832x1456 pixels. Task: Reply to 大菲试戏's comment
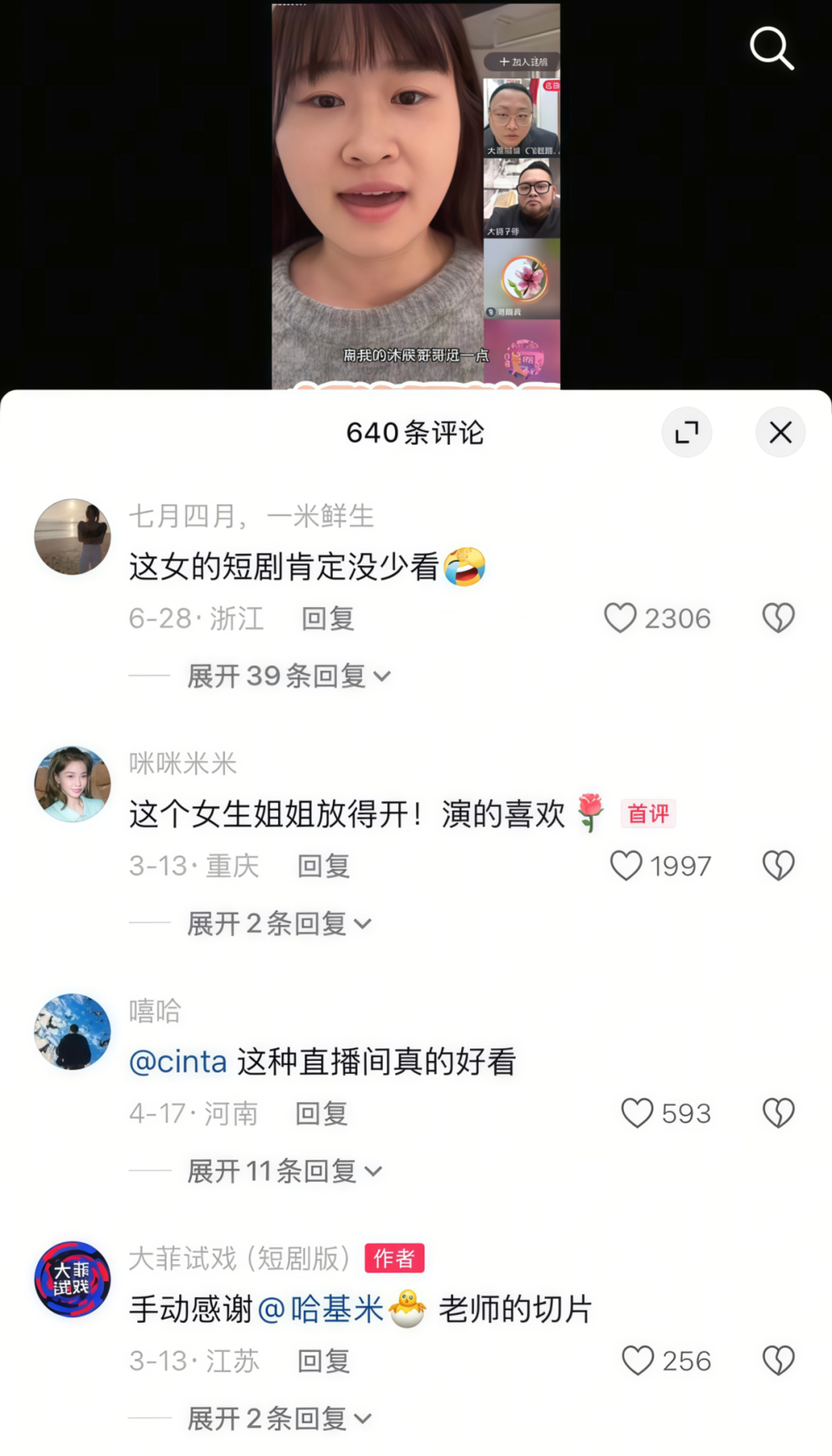point(323,1361)
